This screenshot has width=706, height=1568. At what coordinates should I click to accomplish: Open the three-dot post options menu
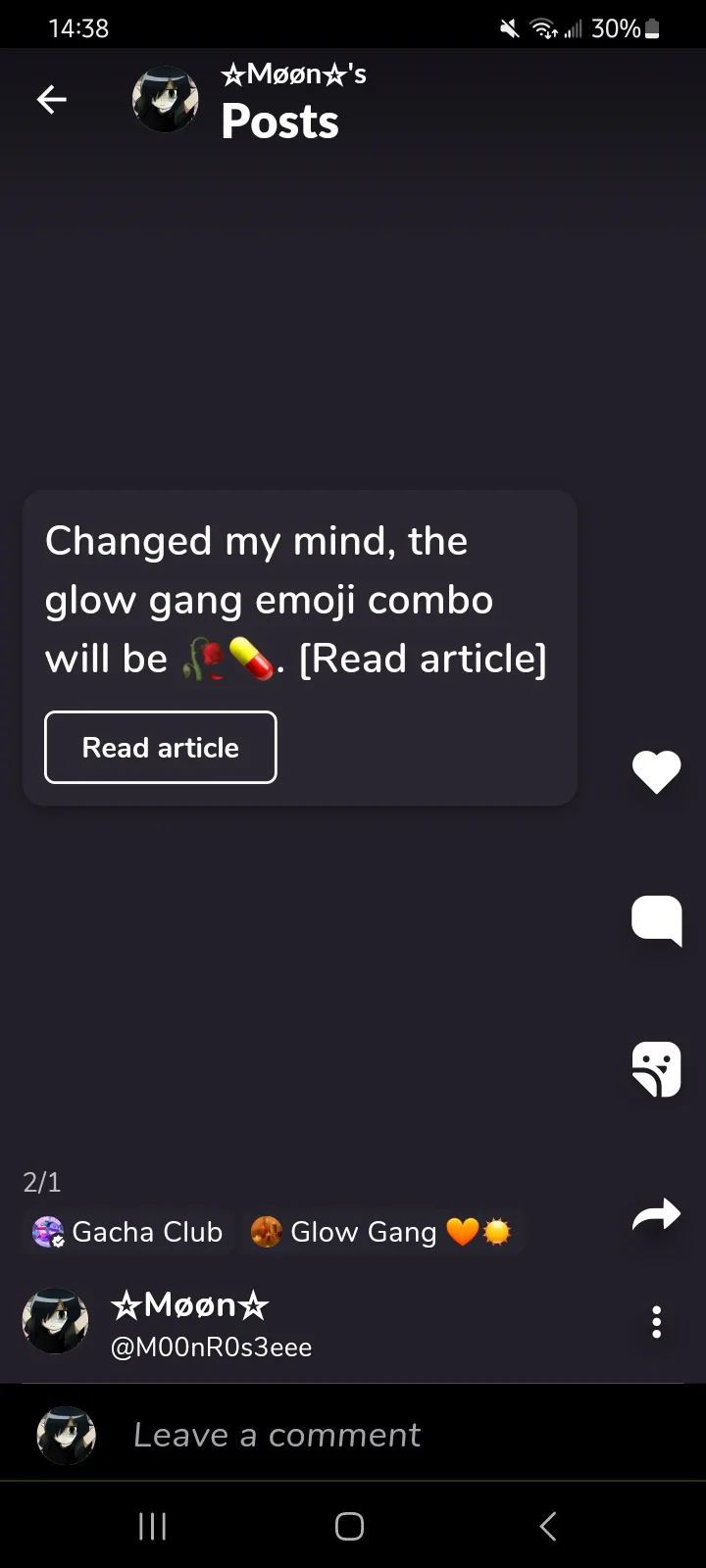657,1322
